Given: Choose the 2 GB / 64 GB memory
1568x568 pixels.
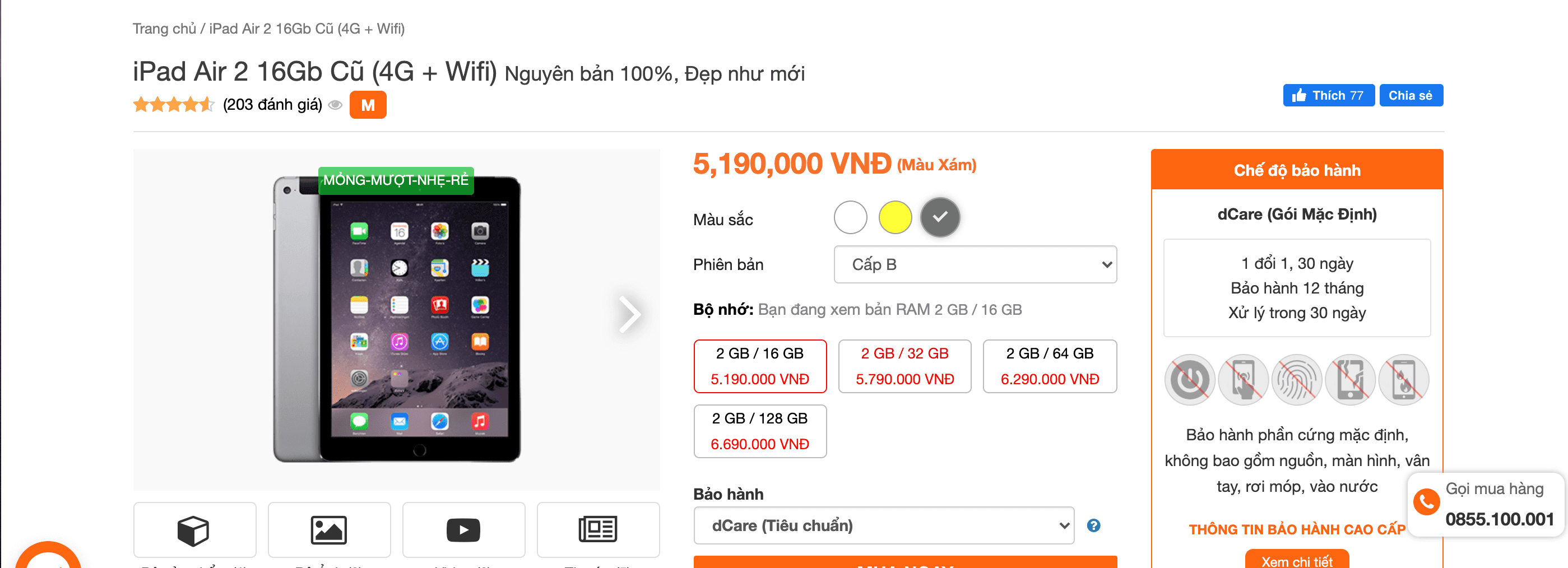Looking at the screenshot, I should click(x=1049, y=366).
